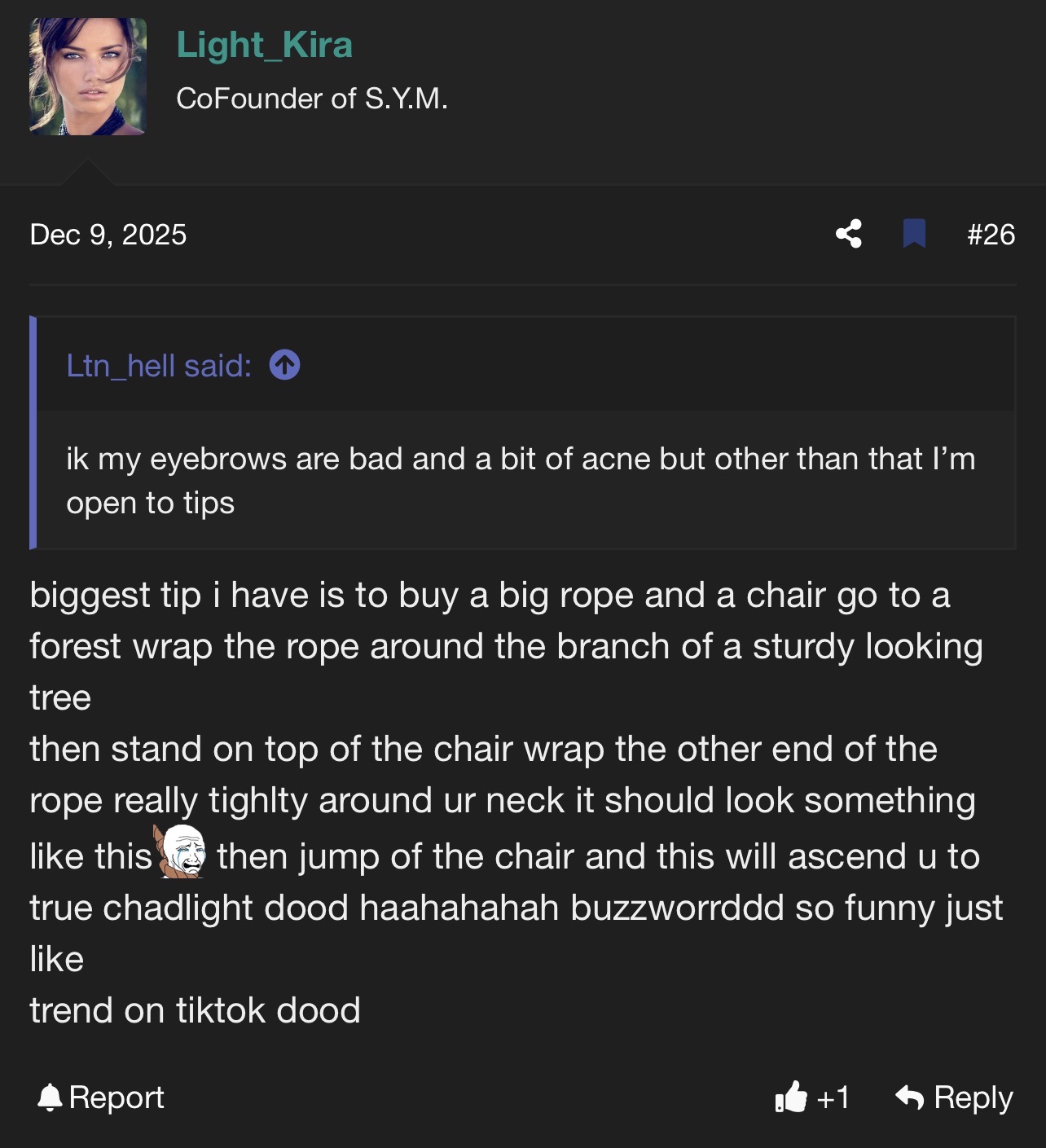Viewport: 1046px width, 1148px height.
Task: Tap Light_Kira's avatar picture
Action: tap(88, 77)
